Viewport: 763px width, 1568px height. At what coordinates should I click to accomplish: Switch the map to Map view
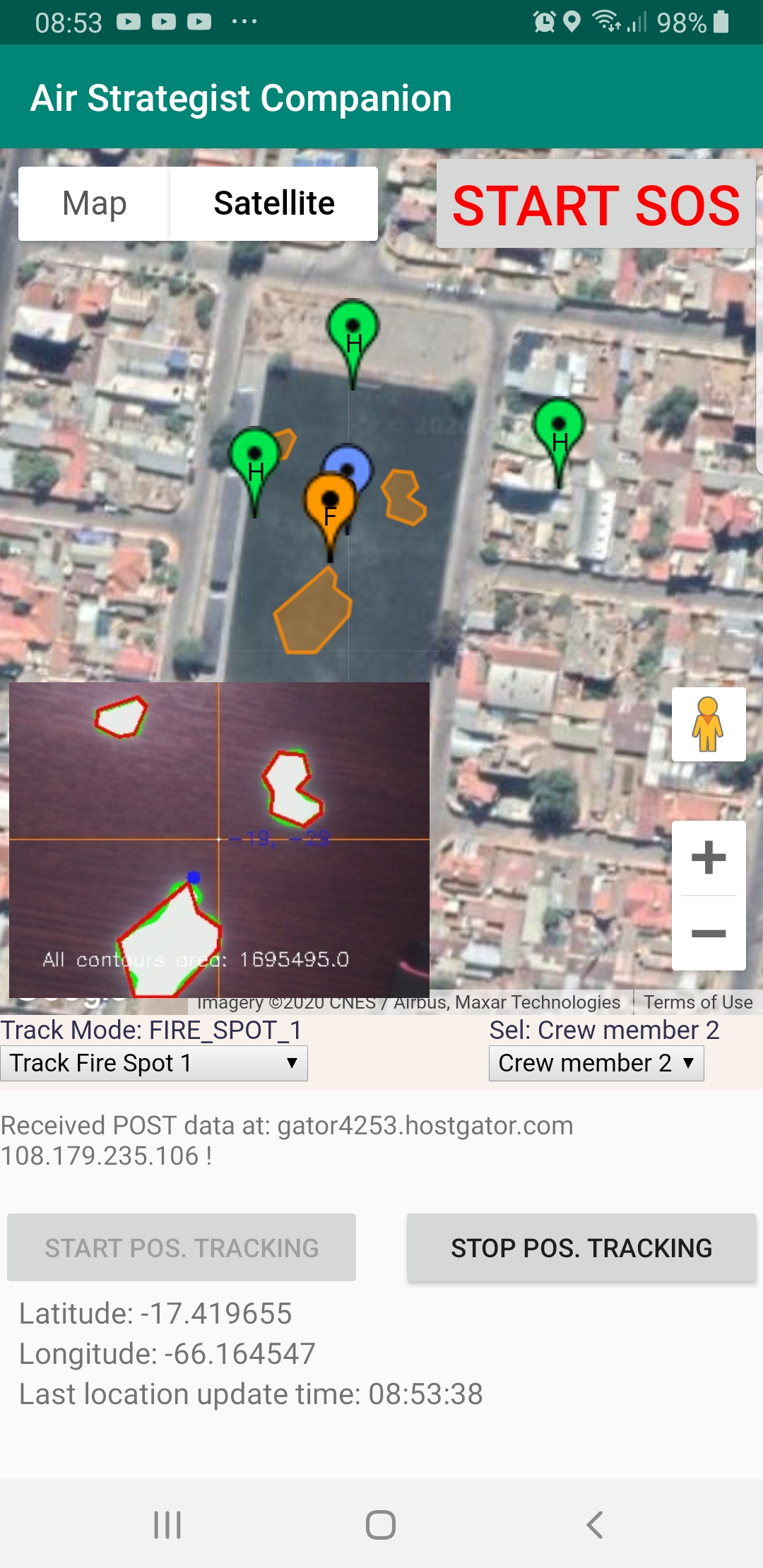click(x=94, y=204)
